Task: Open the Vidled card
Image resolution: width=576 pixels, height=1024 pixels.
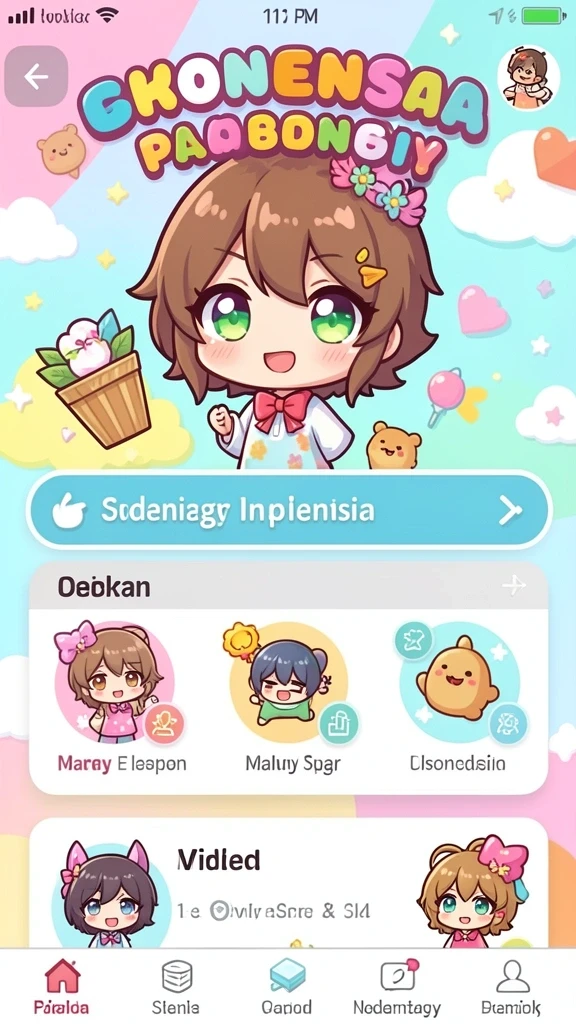Action: click(289, 883)
